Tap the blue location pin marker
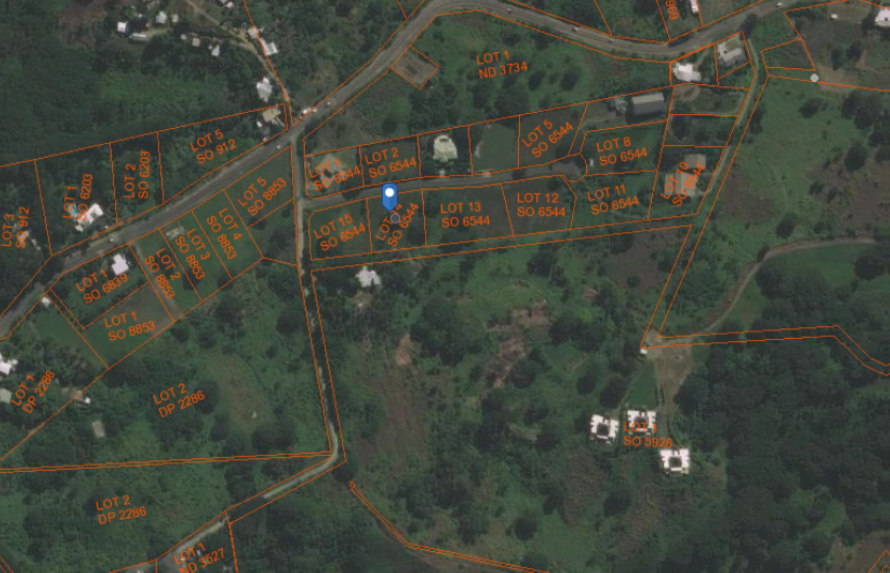 click(390, 195)
